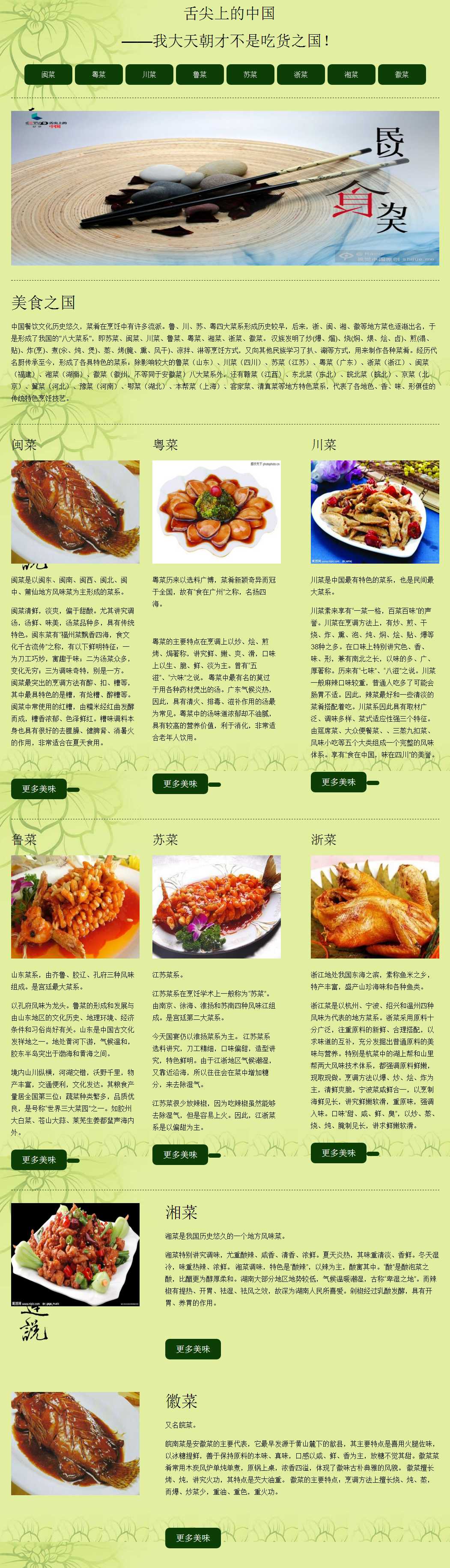Switch to the 浙菜 navigation tab

(x=301, y=74)
